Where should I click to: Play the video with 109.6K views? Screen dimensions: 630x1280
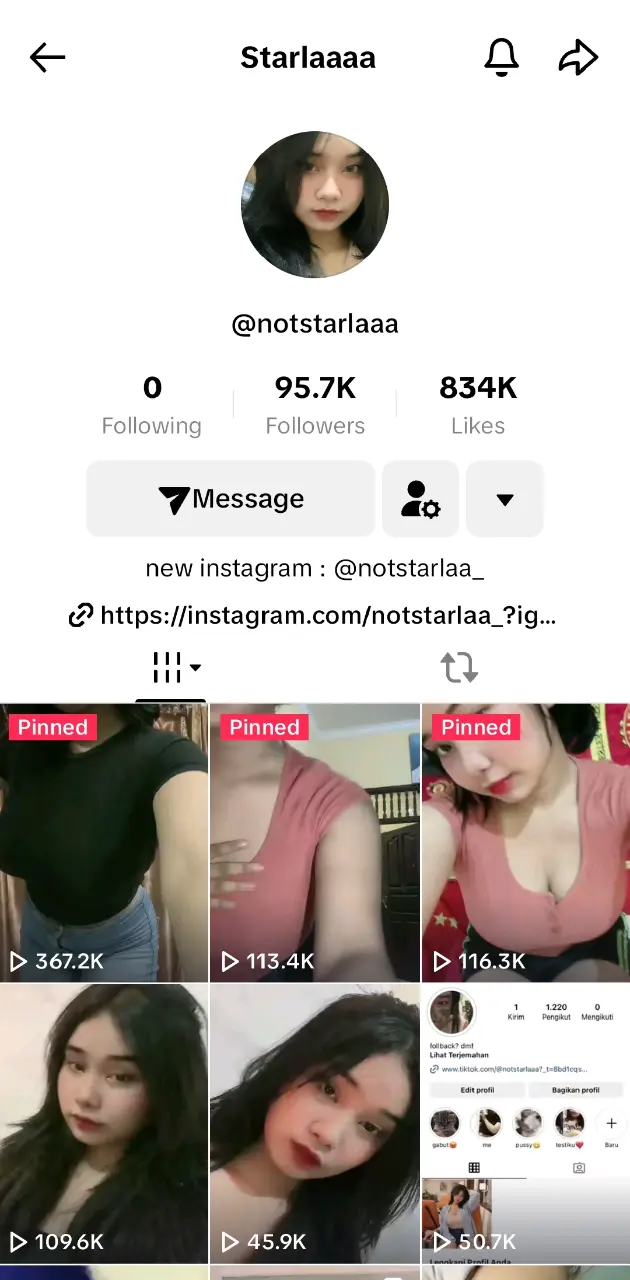point(104,1123)
